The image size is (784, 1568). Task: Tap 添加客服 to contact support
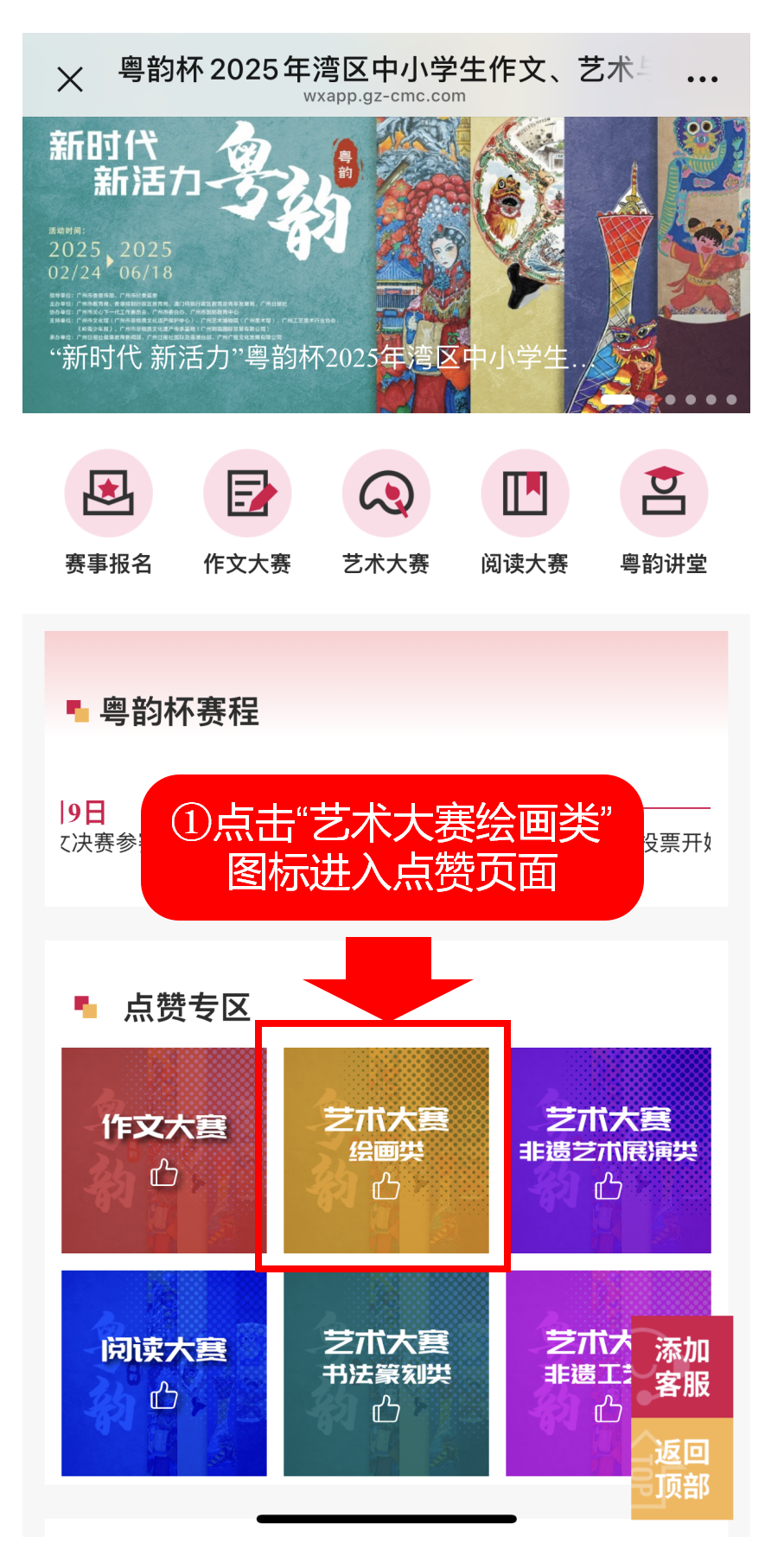coord(682,1367)
